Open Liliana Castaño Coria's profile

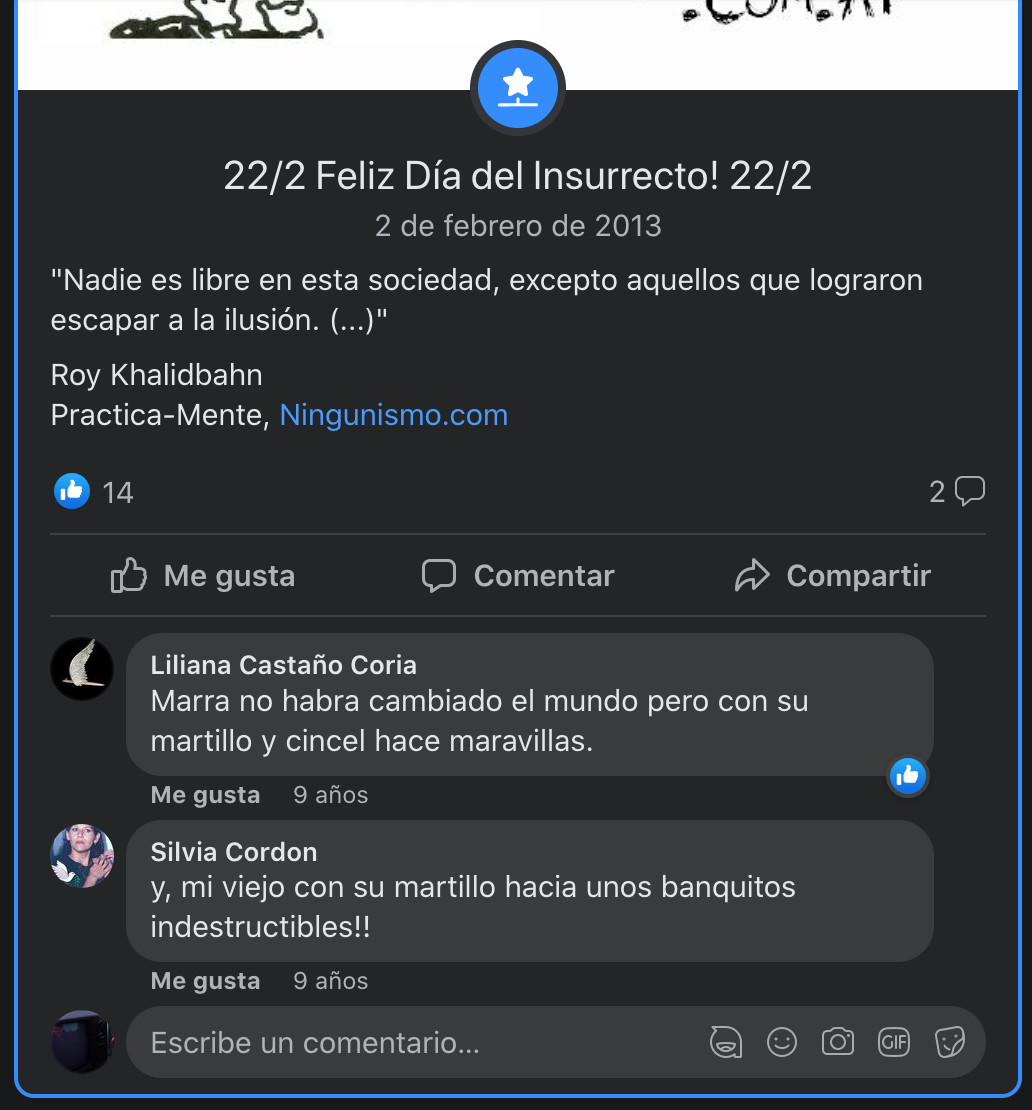[283, 665]
